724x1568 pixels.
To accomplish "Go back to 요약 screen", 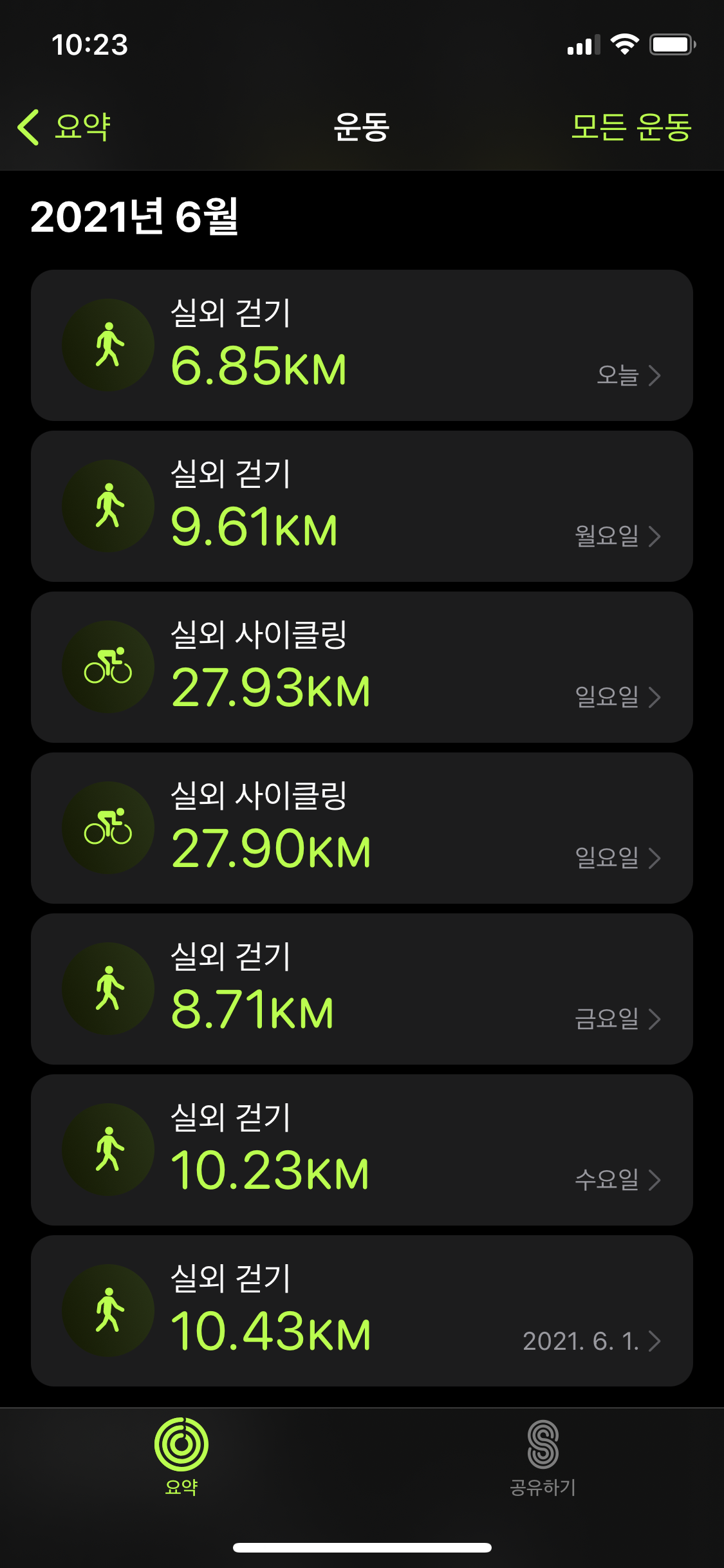I will (x=64, y=127).
